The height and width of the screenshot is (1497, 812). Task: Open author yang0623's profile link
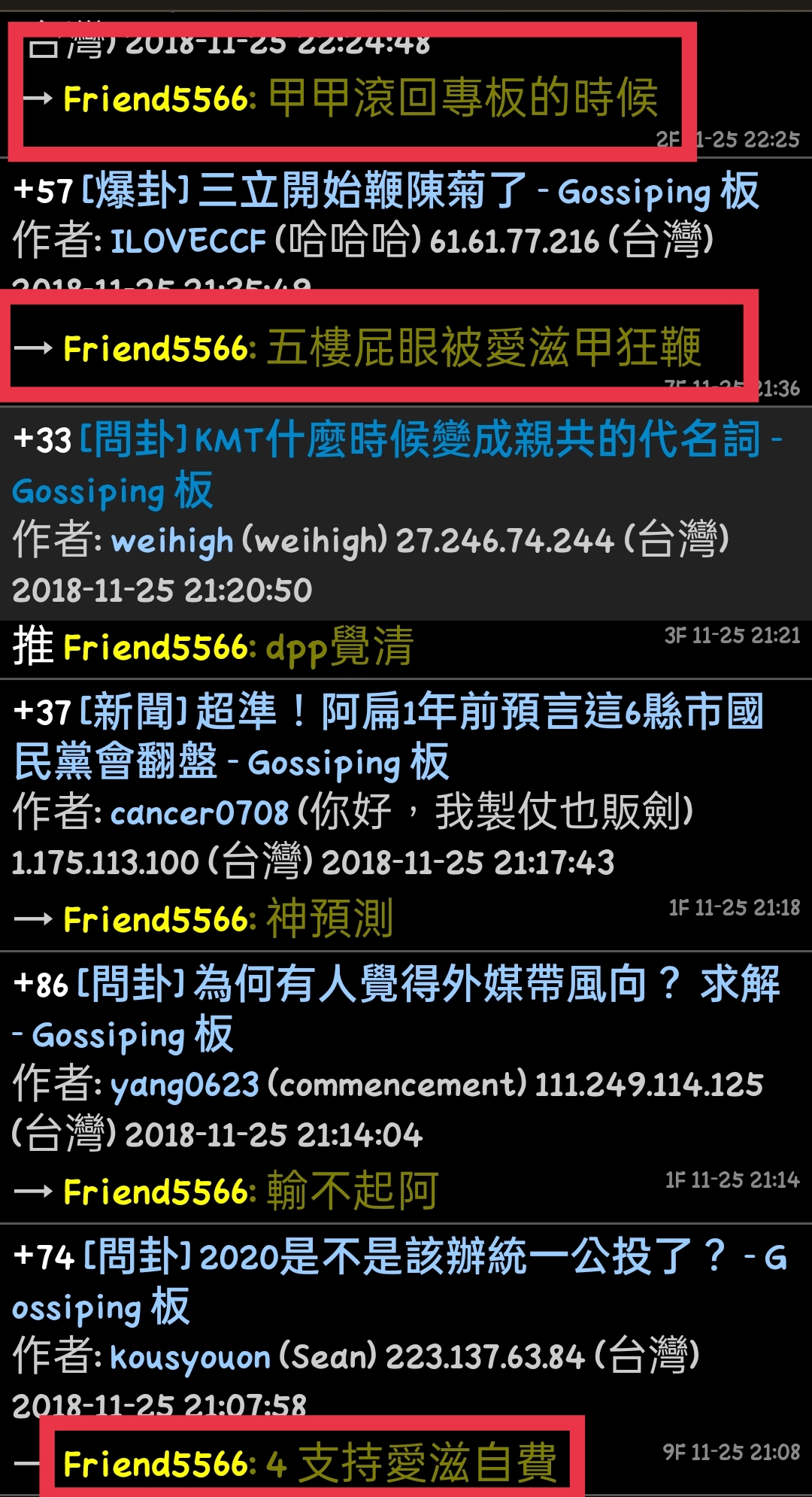pos(185,1086)
